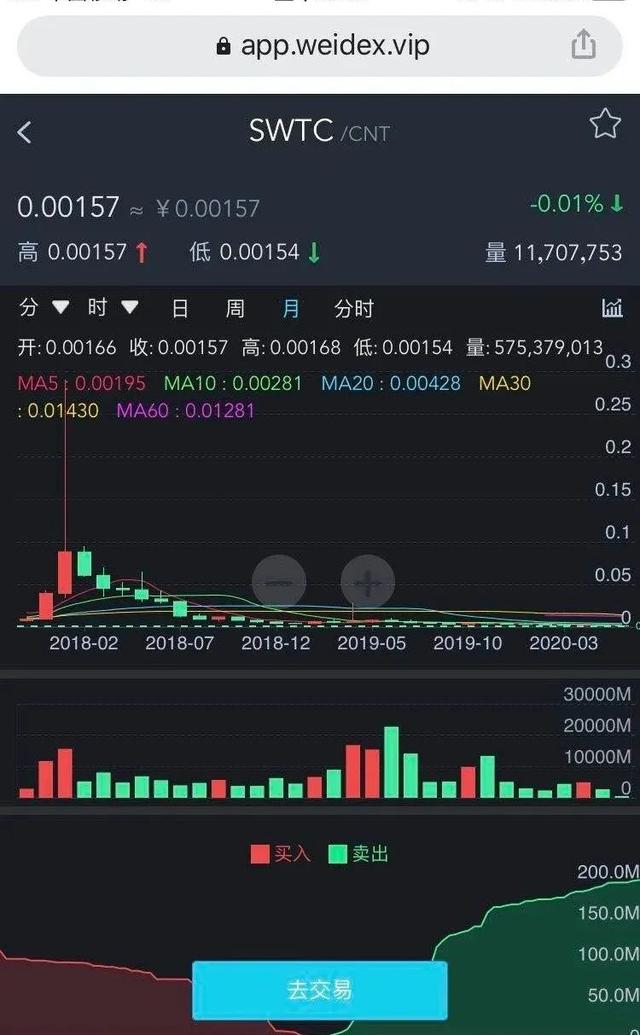
Task: Select the 月 monthly chart tab
Action: tap(290, 308)
